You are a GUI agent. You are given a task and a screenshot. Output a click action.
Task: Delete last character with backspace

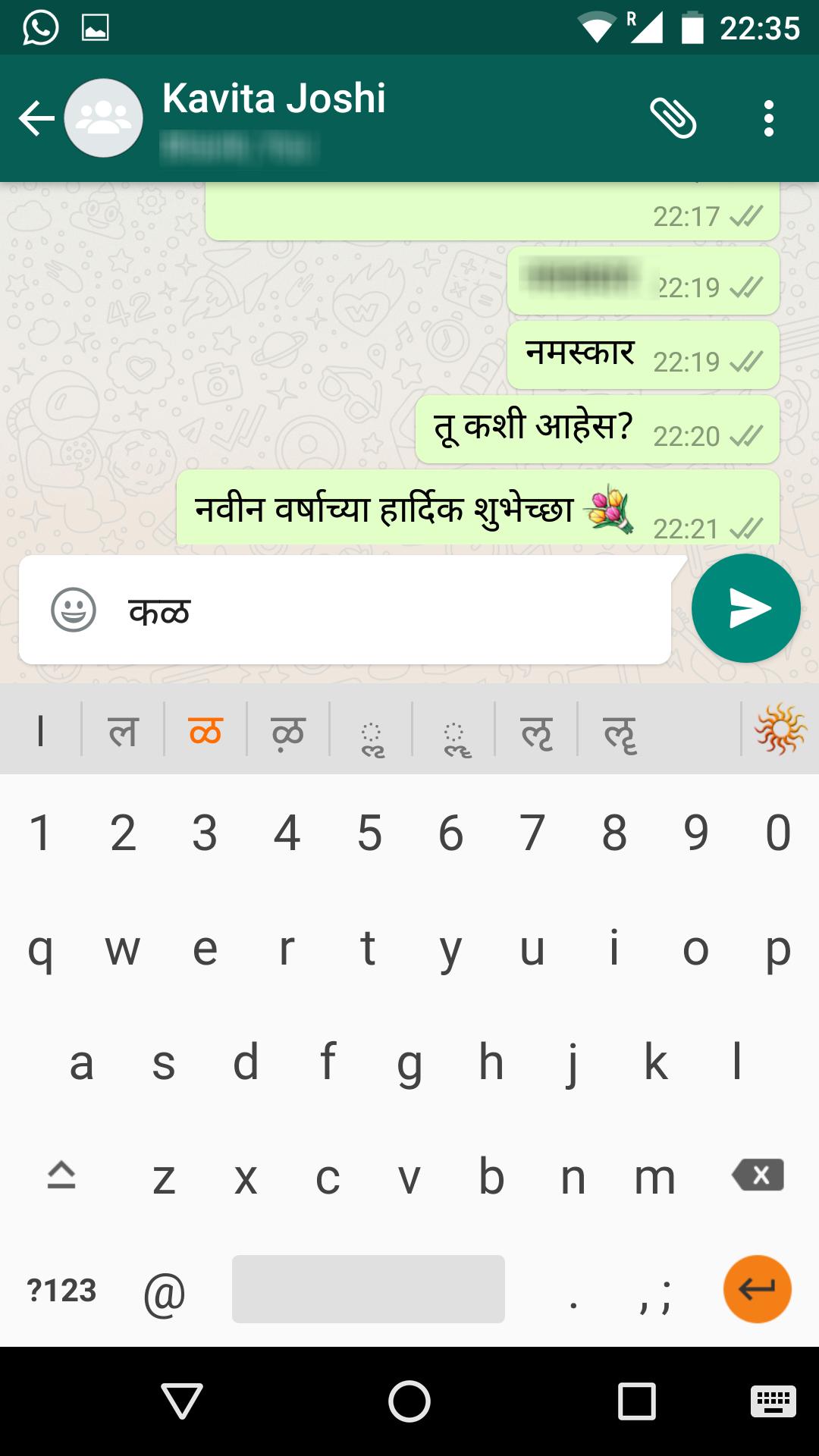point(758,1175)
